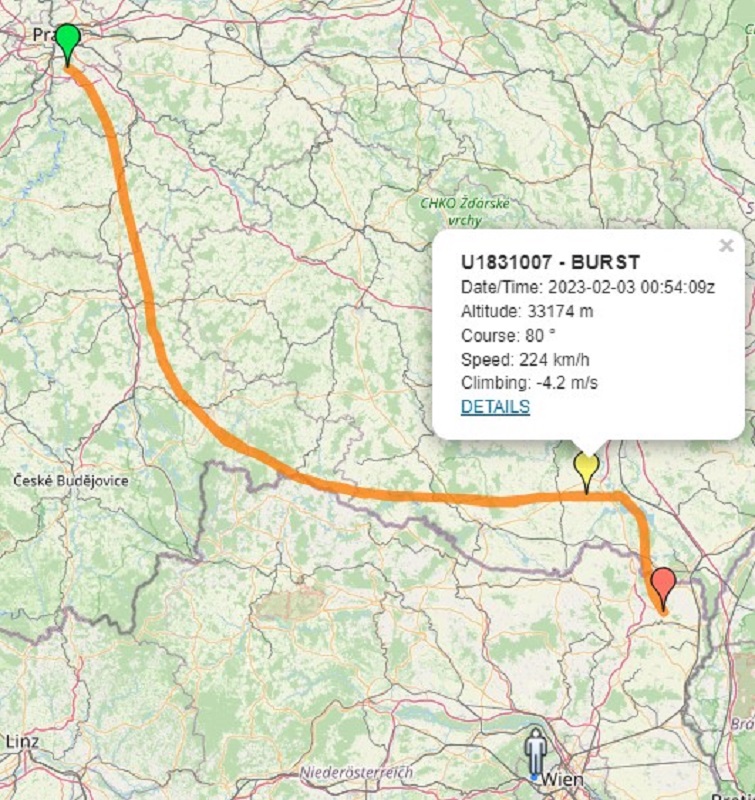This screenshot has width=755, height=800.
Task: Select the green start marker near Prague
Action: (x=67, y=42)
